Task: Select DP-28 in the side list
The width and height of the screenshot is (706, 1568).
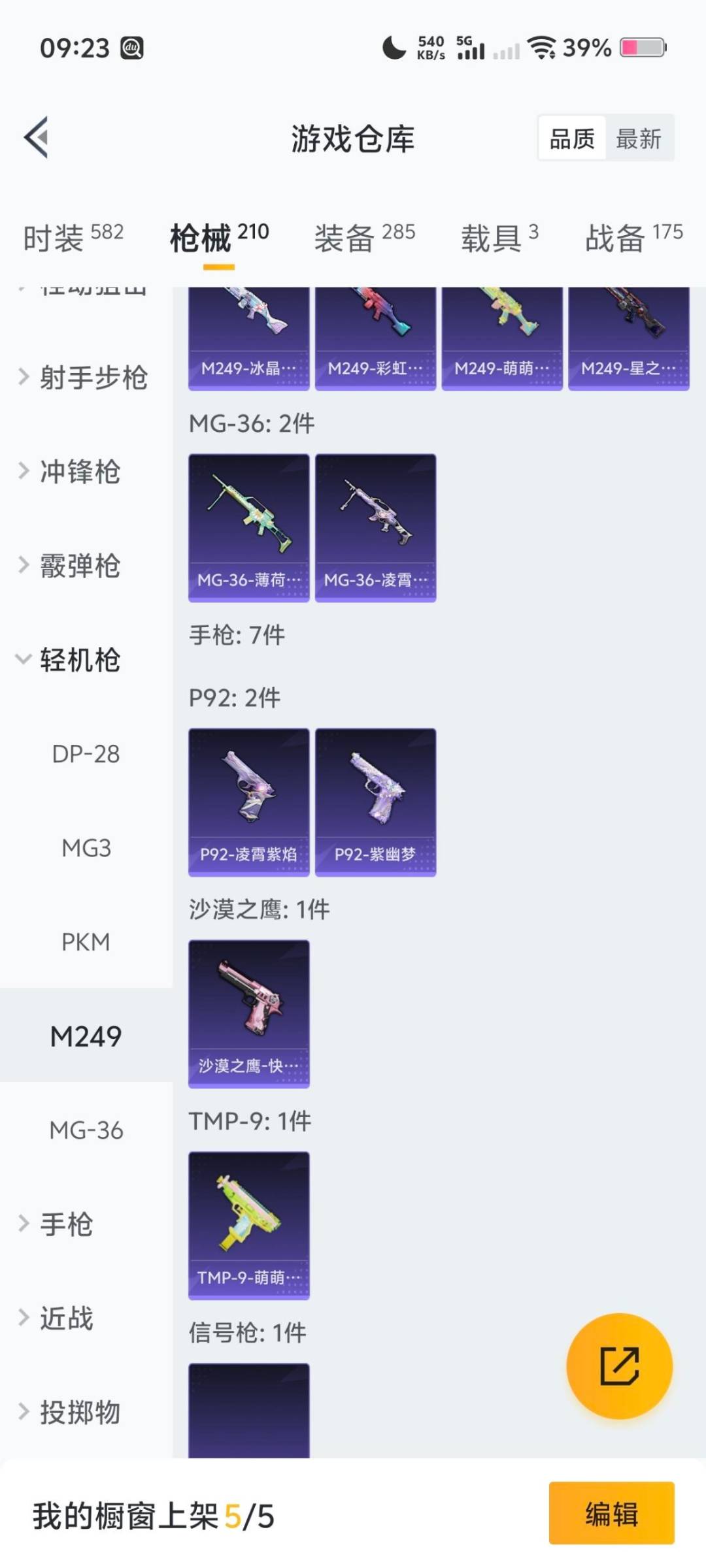Action: point(86,754)
